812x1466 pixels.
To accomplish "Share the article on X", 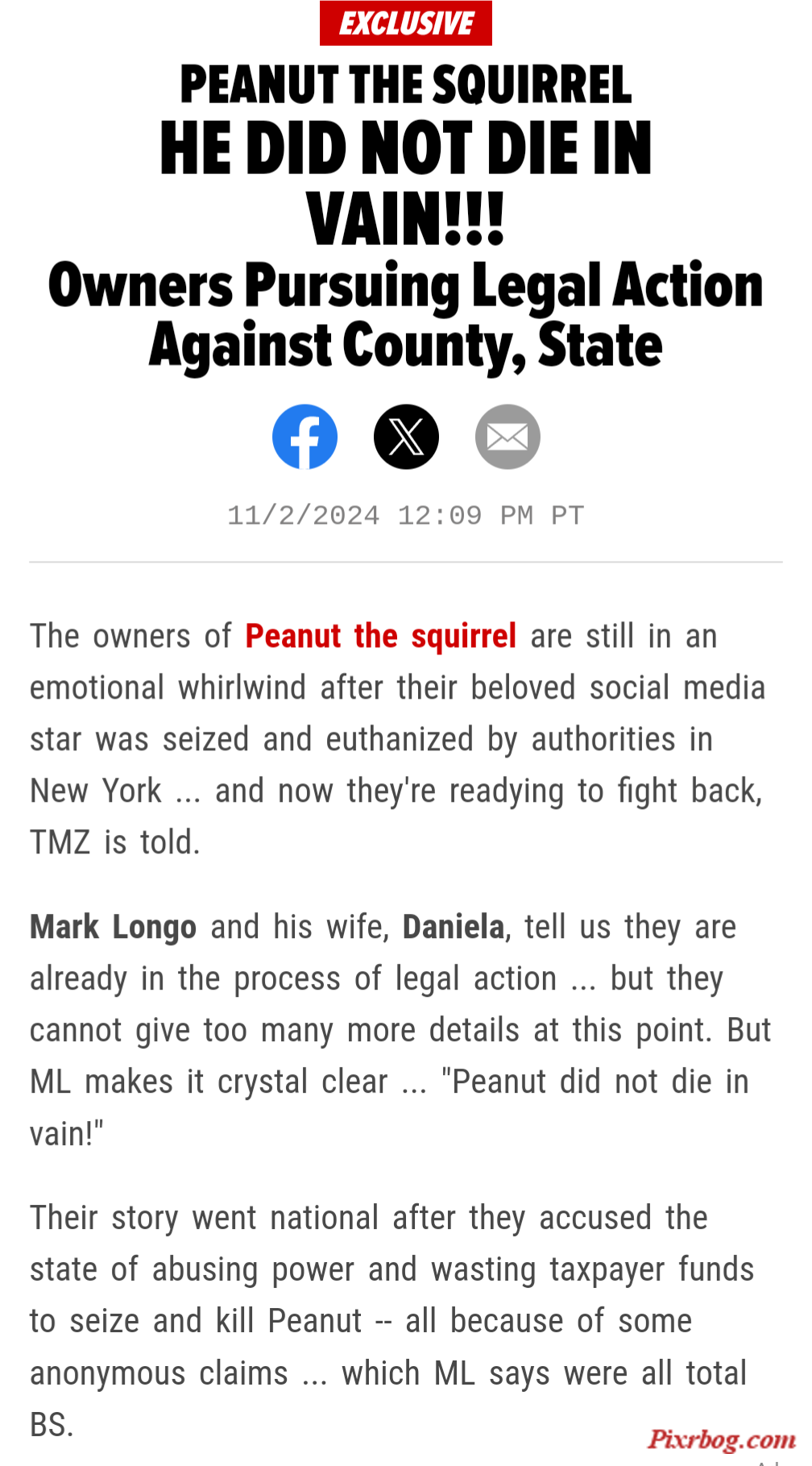I will coord(406,437).
